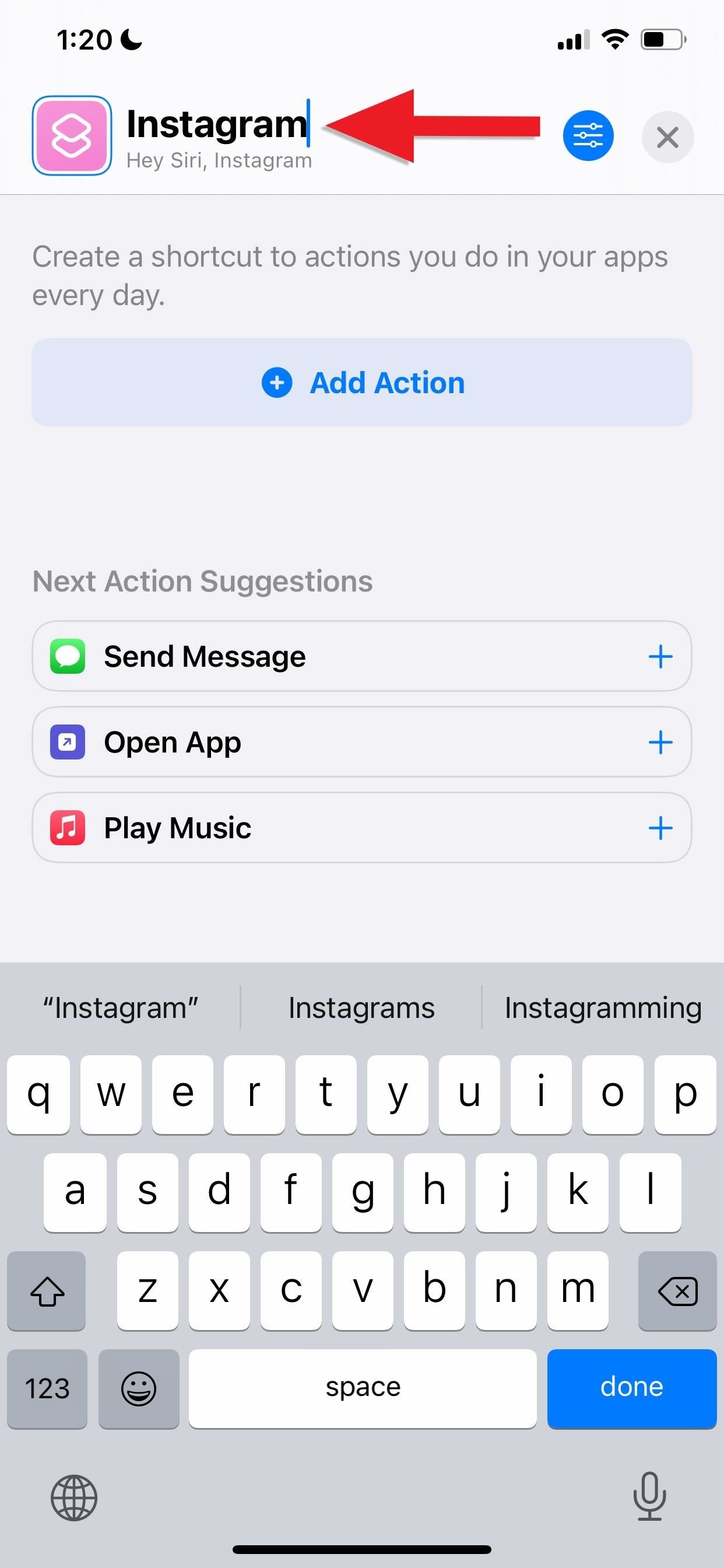Image resolution: width=724 pixels, height=1568 pixels.
Task: Tap the Add Action button
Action: 362,383
